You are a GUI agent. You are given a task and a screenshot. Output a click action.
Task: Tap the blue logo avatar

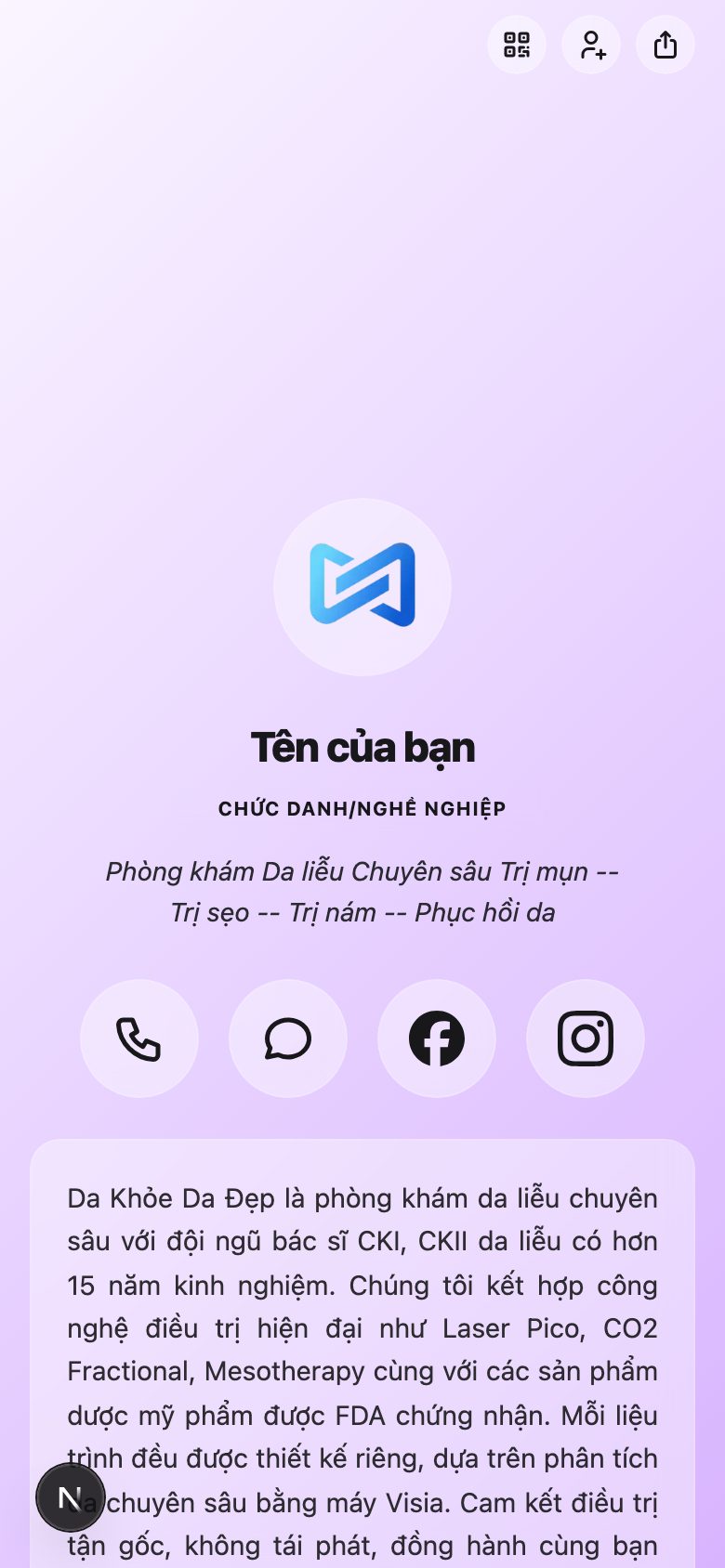pos(362,585)
